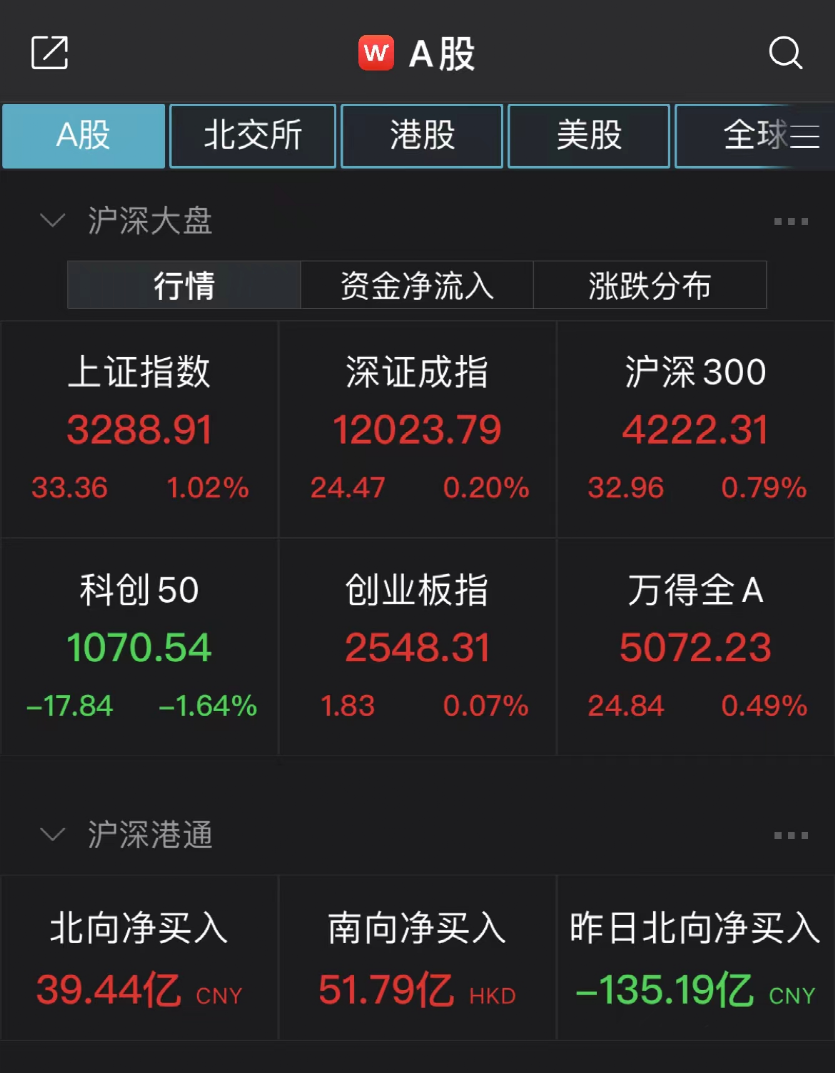Open the 上证指数 index card

tap(139, 430)
